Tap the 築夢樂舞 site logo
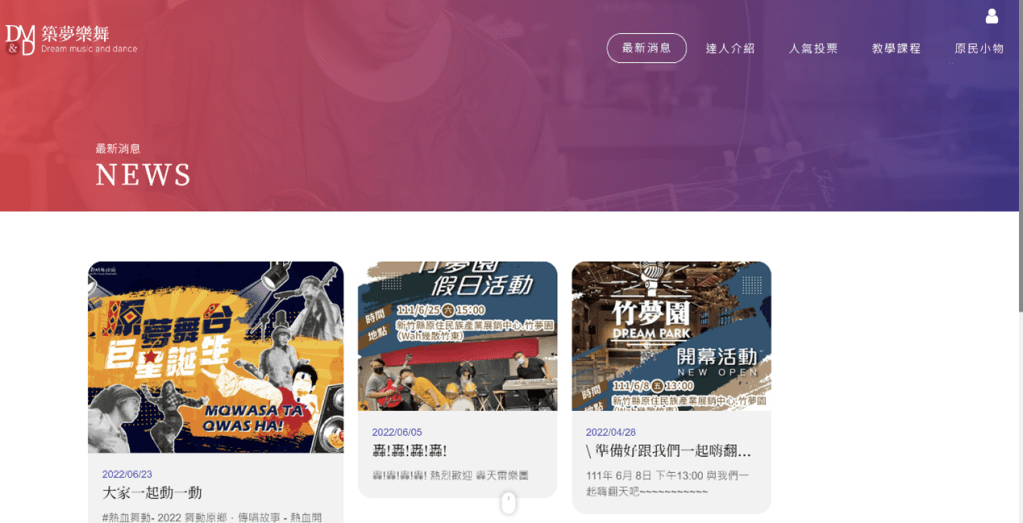 point(70,40)
